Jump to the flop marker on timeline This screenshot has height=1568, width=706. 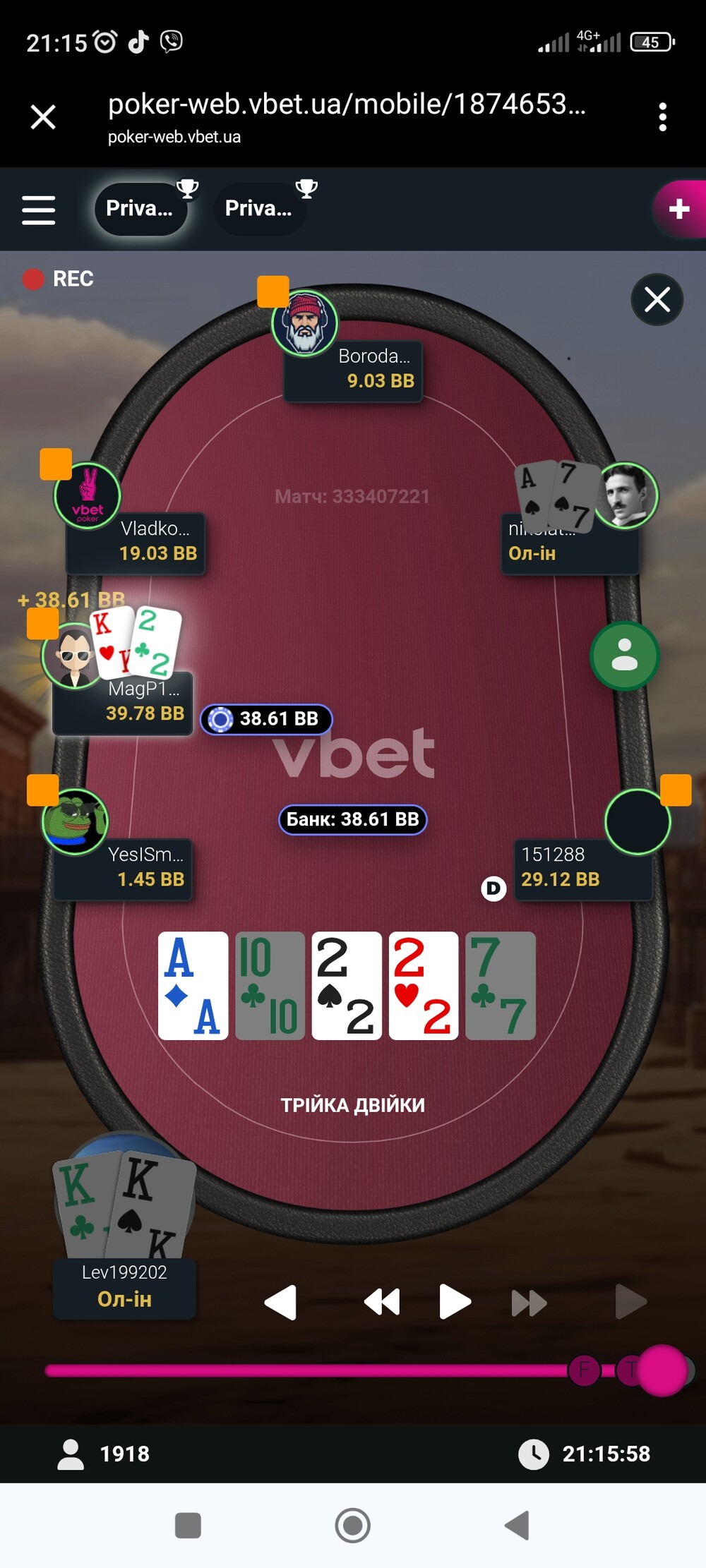pos(584,1370)
